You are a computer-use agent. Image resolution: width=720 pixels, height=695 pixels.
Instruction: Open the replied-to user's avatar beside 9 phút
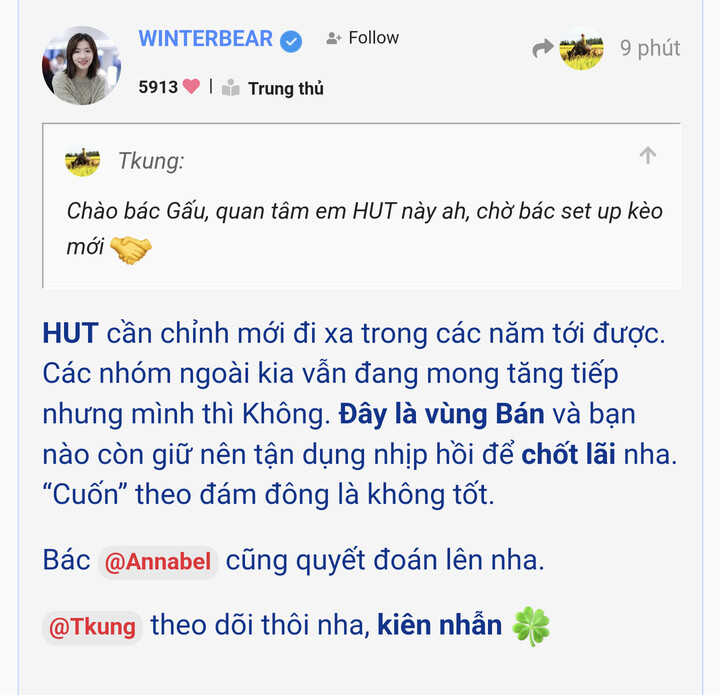click(581, 48)
